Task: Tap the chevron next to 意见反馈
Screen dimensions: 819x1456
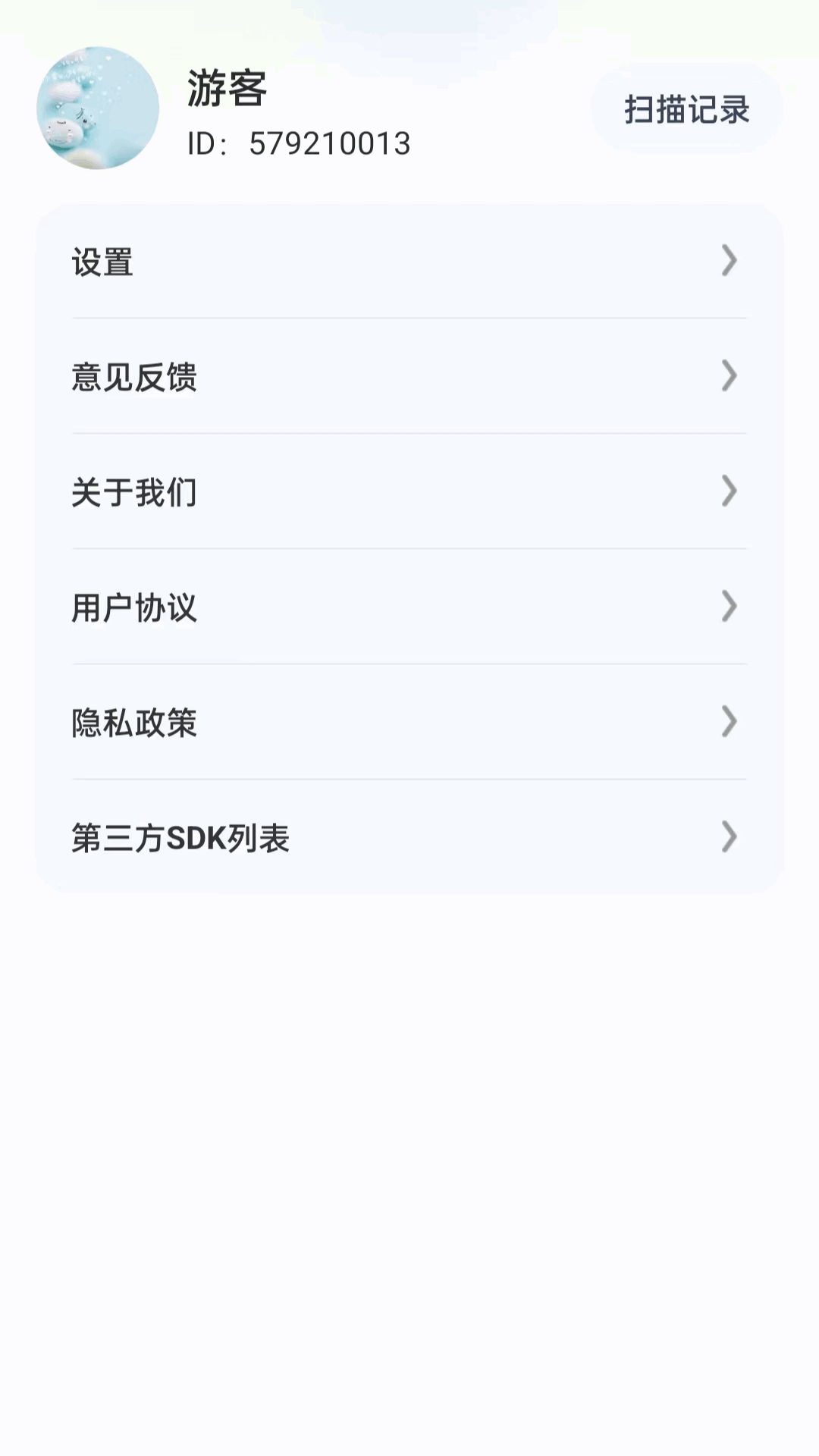Action: (x=729, y=377)
